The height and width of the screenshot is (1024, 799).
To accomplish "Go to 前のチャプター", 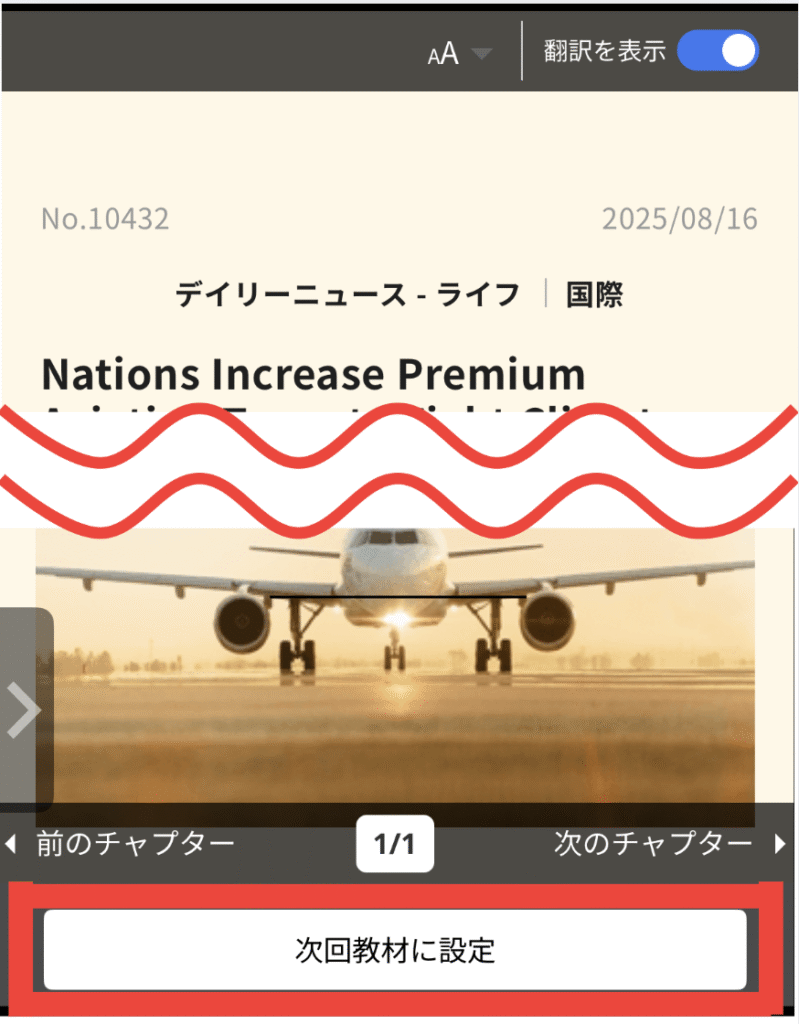I will [x=124, y=844].
